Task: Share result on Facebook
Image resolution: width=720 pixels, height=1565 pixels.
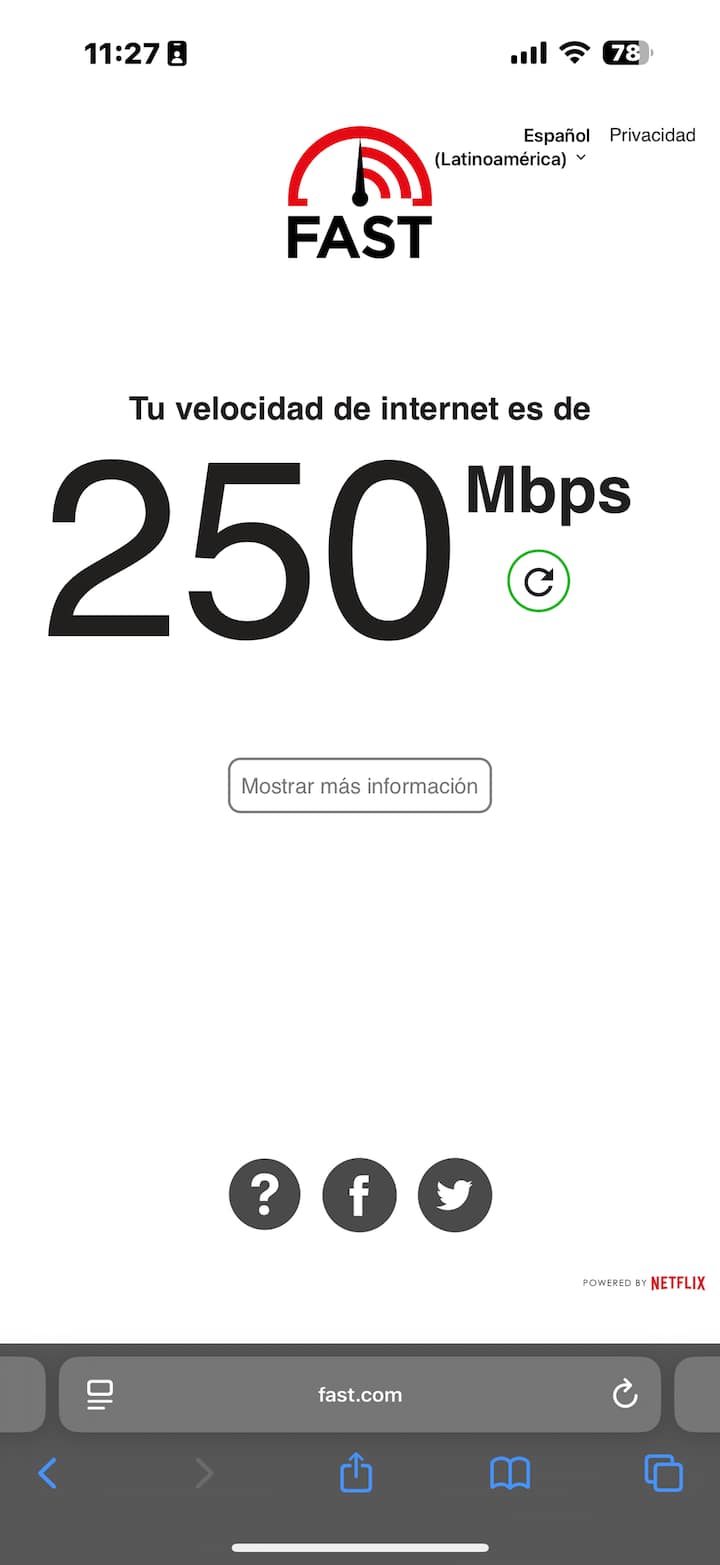Action: tap(359, 1194)
